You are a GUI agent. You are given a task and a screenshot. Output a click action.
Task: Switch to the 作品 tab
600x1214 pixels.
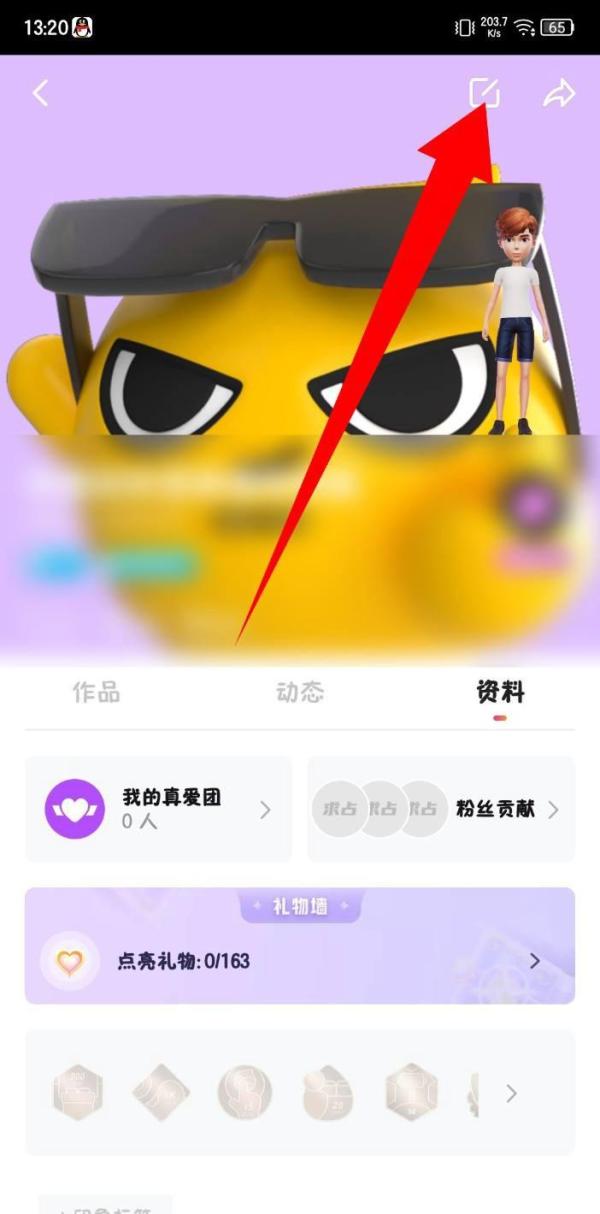(97, 692)
